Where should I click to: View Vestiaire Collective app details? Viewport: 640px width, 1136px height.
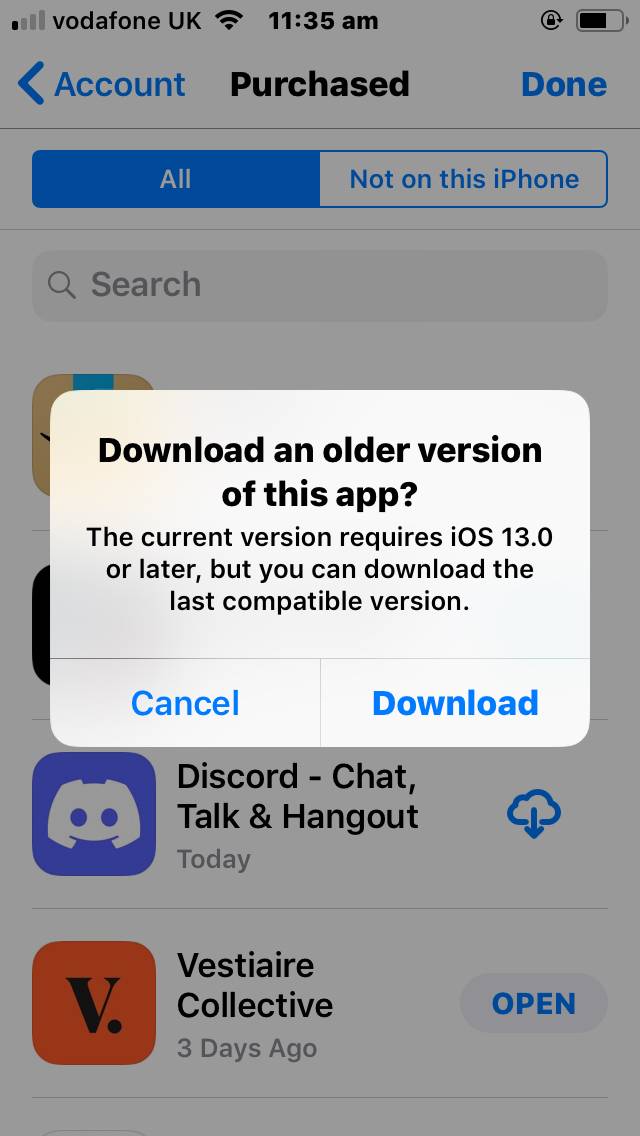pyautogui.click(x=255, y=986)
